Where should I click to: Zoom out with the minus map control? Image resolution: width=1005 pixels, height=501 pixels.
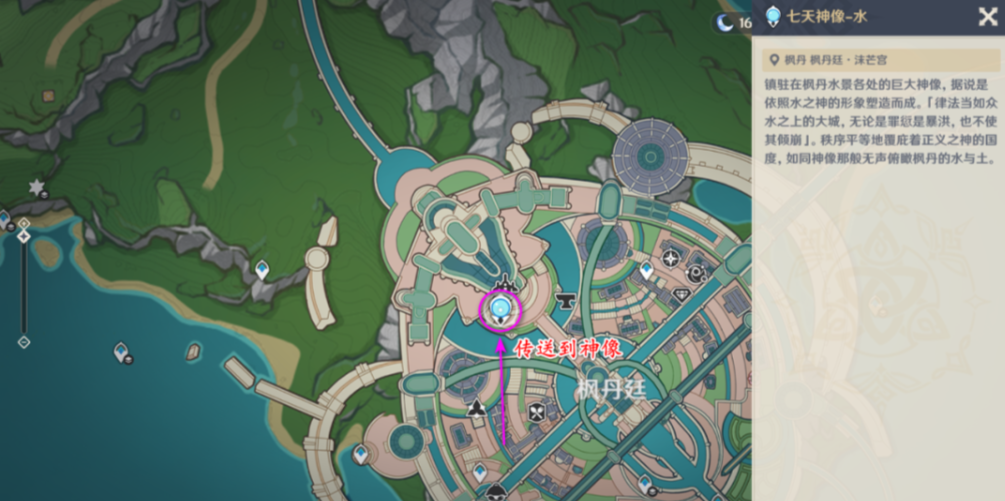coord(23,342)
